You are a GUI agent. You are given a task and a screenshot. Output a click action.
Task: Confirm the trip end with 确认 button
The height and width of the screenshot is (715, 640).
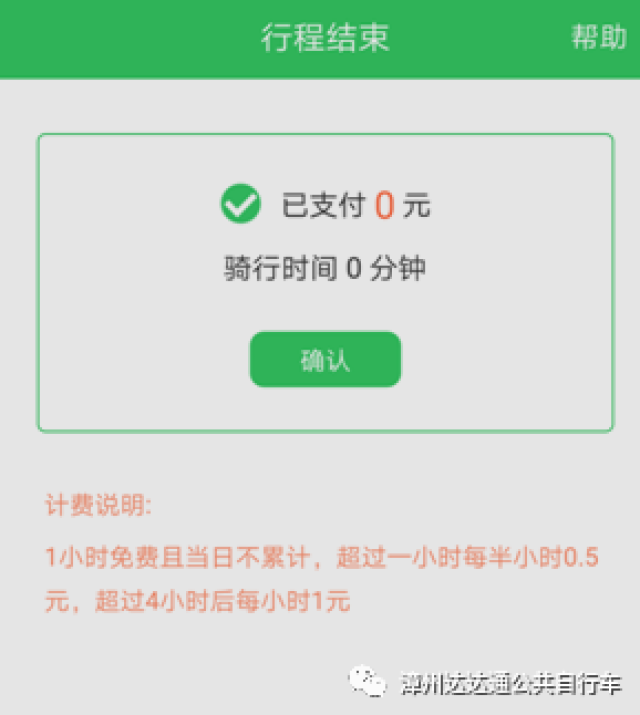(x=325, y=360)
